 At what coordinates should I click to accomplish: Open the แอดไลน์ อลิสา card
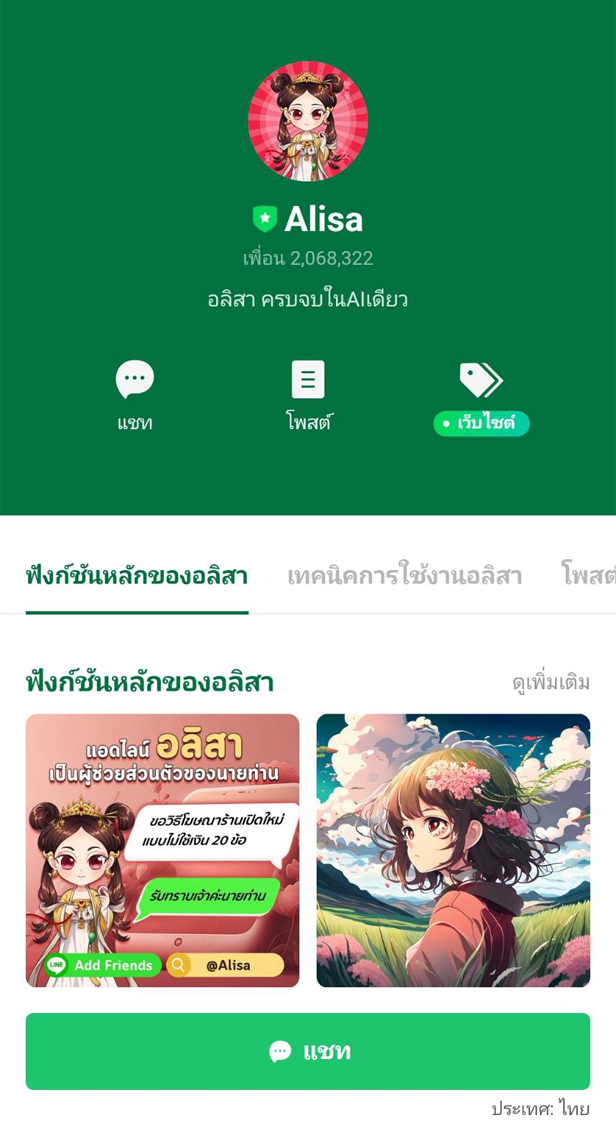[162, 850]
